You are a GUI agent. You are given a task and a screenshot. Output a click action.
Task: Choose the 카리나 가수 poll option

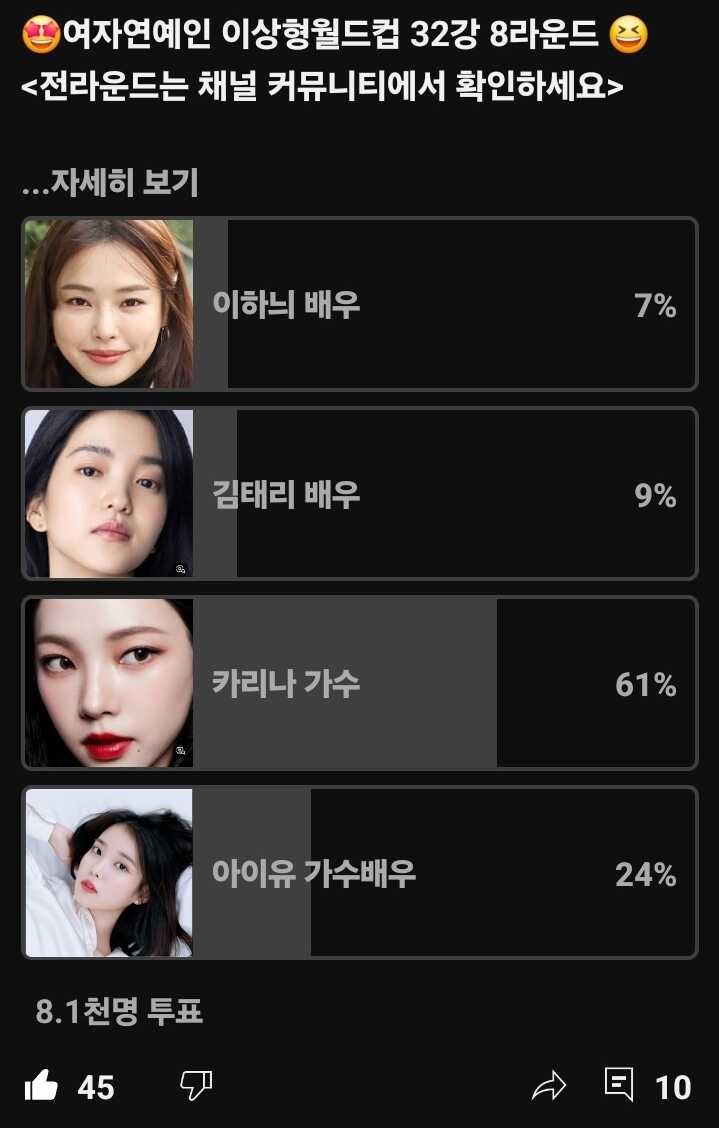point(360,684)
